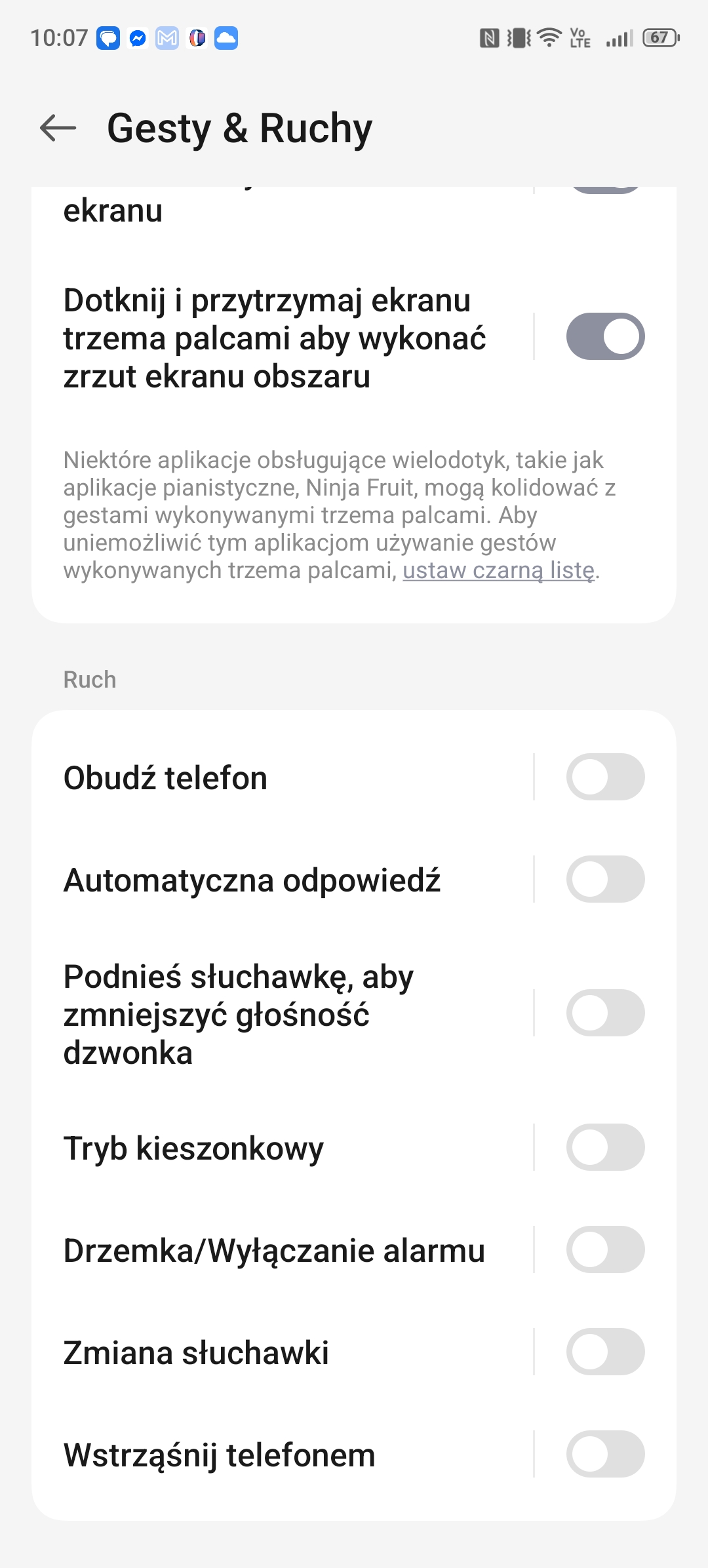Image resolution: width=708 pixels, height=1568 pixels.
Task: Switch on Drzemka/Wyłączanie alarmu
Action: point(605,1249)
